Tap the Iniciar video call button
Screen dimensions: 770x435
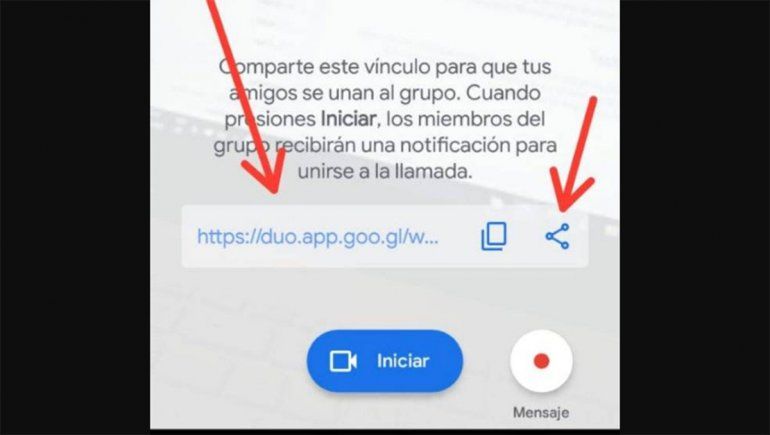385,361
